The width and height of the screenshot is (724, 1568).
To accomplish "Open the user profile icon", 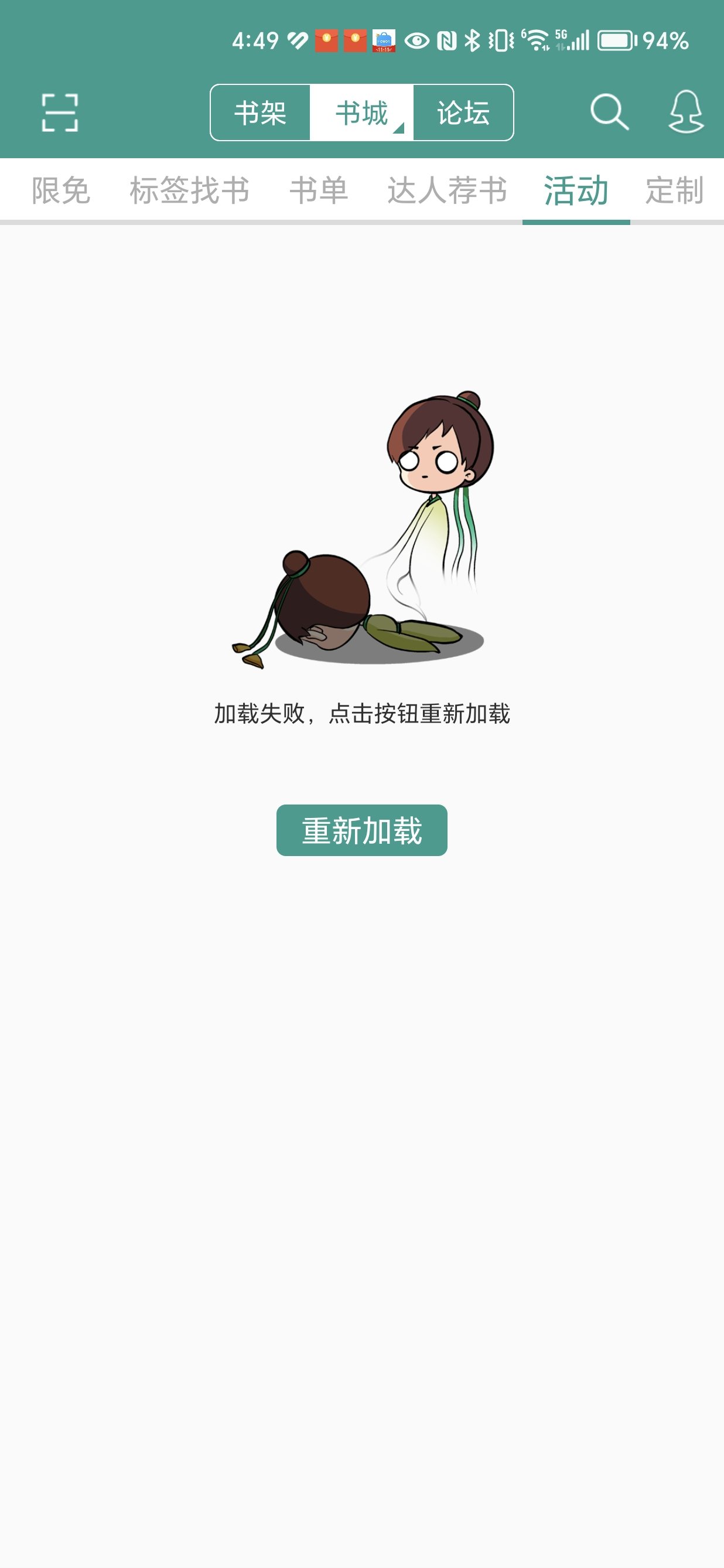I will (686, 112).
